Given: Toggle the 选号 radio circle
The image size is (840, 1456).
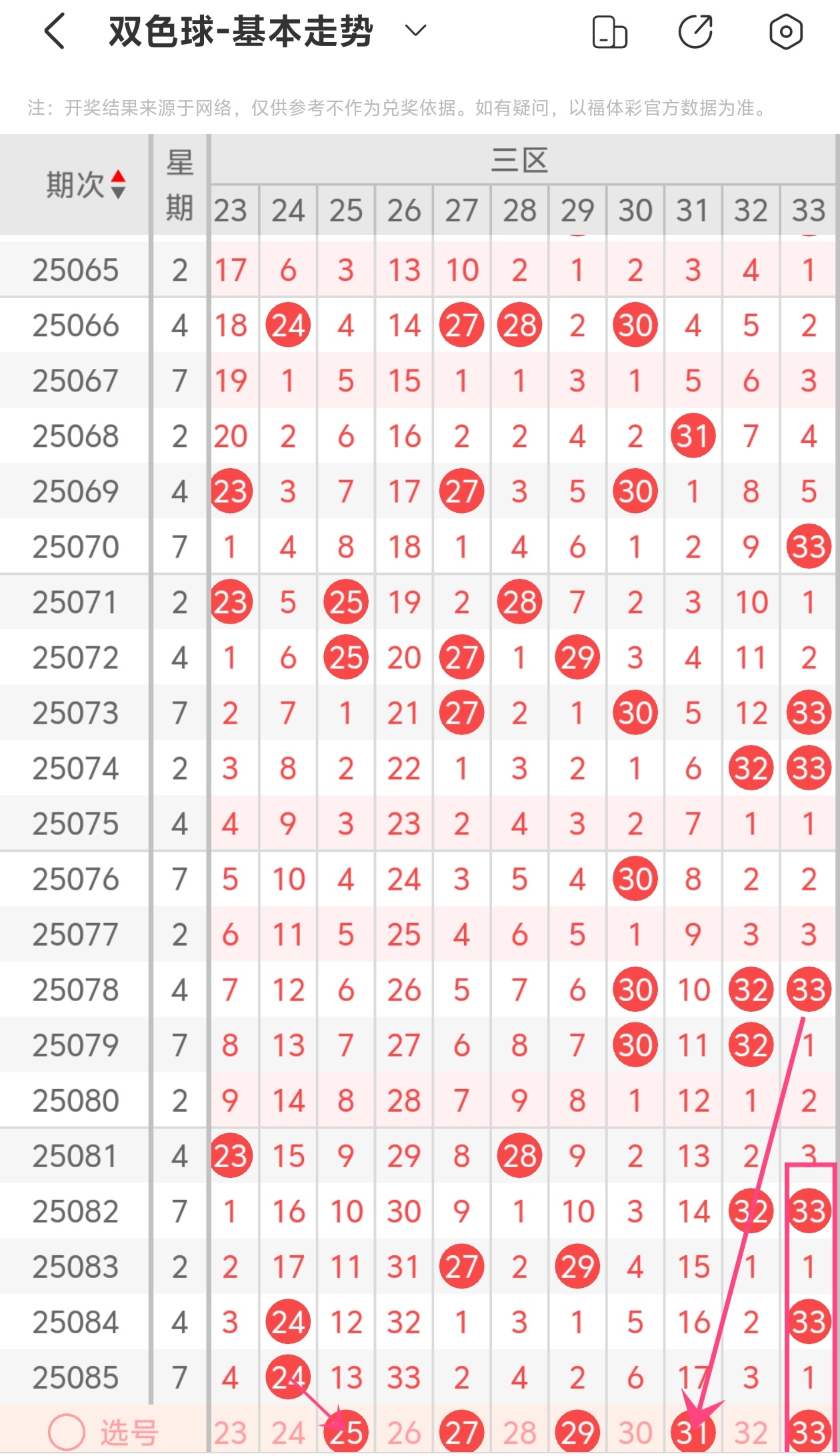Looking at the screenshot, I should (x=67, y=1431).
